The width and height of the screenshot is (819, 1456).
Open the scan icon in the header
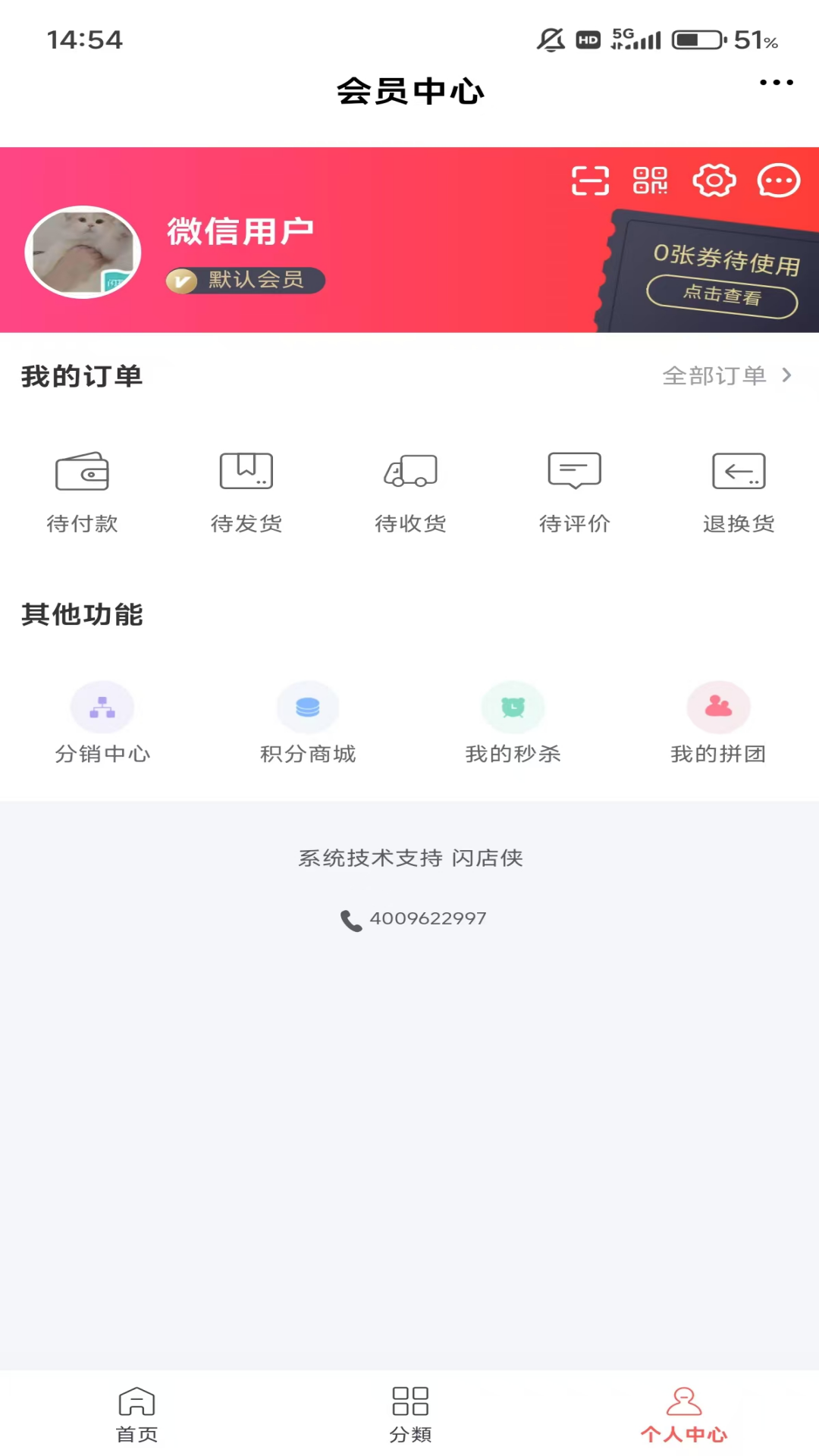[x=591, y=180]
